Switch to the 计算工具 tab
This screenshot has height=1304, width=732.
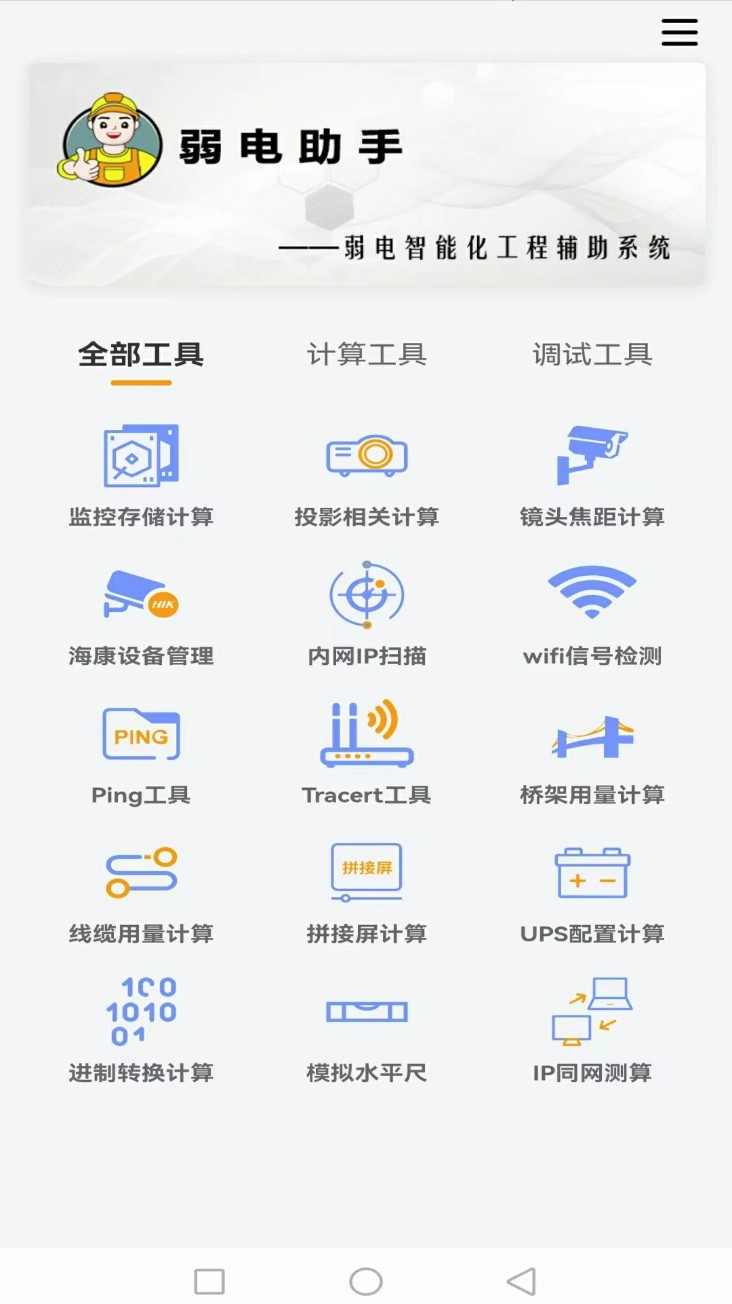[x=366, y=353]
